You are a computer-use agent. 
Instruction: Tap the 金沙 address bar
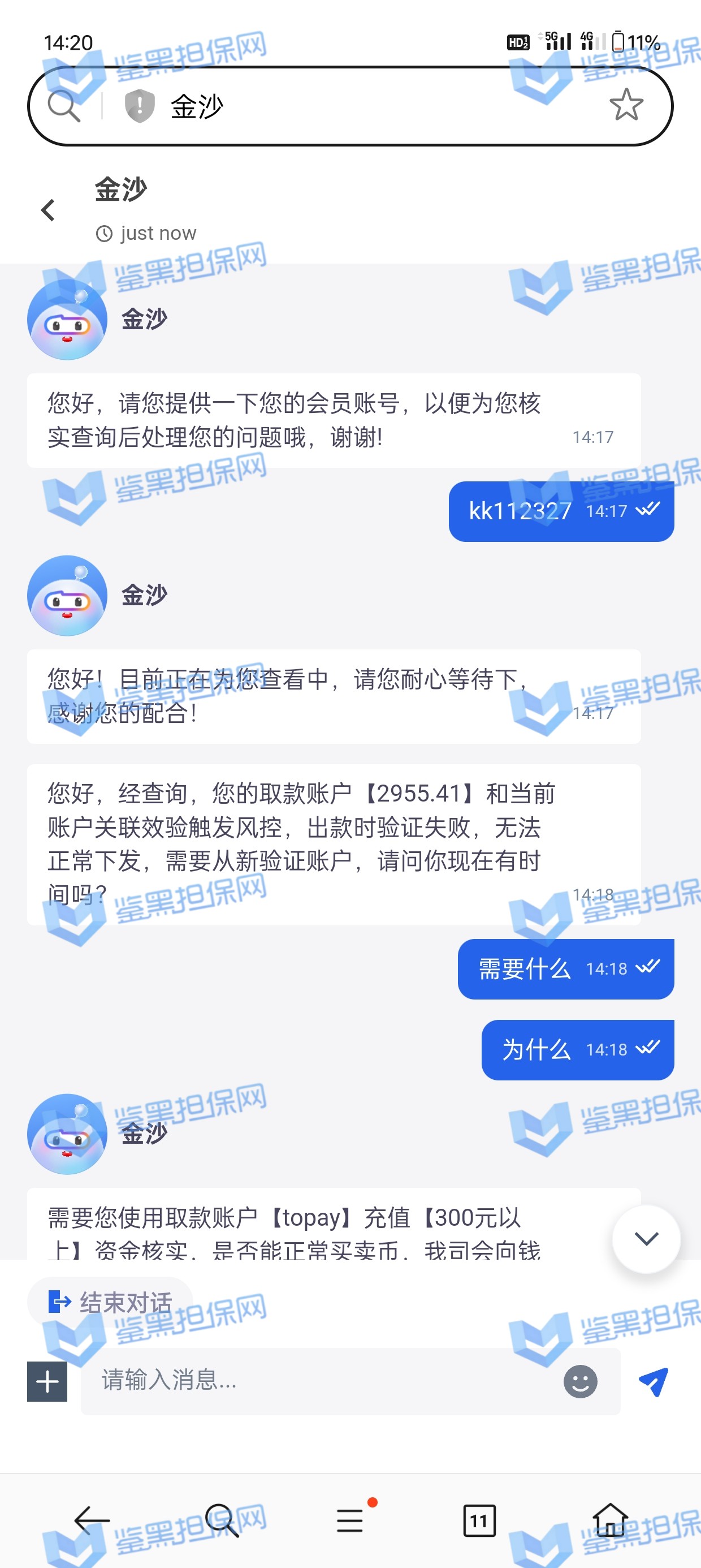(x=365, y=106)
